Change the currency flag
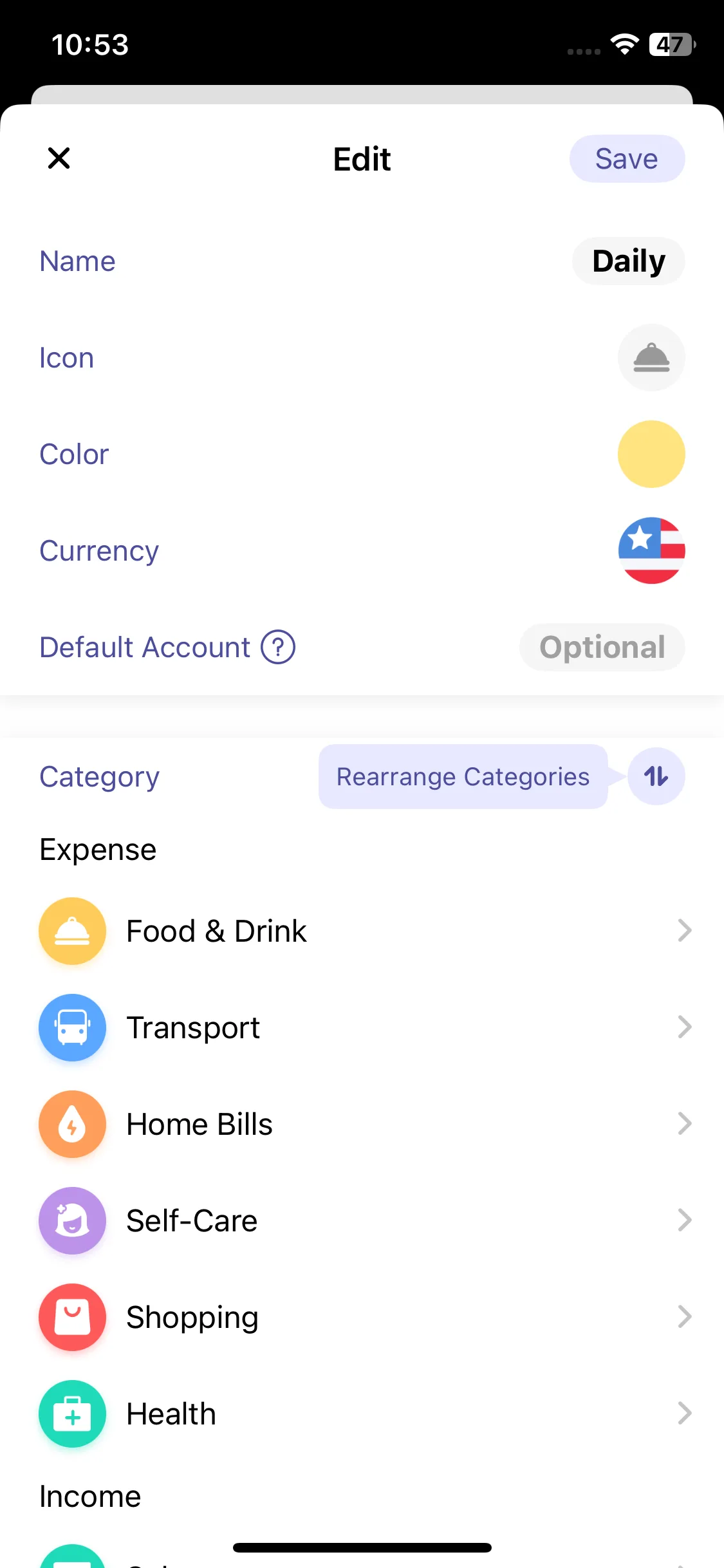The width and height of the screenshot is (724, 1568). 651,551
